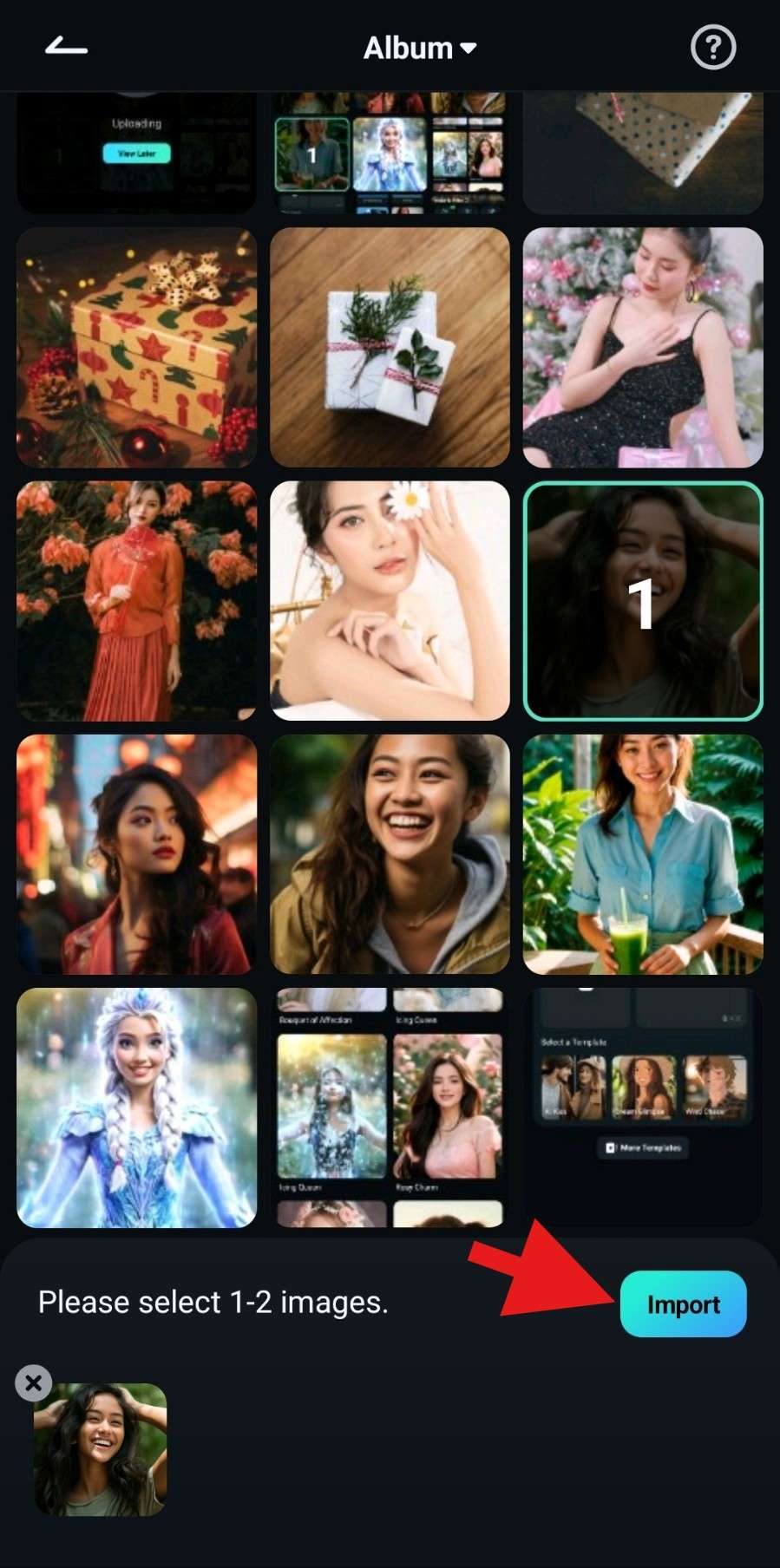This screenshot has height=1568, width=780.
Task: Pick the woman in red jacket street photo
Action: pyautogui.click(x=136, y=854)
